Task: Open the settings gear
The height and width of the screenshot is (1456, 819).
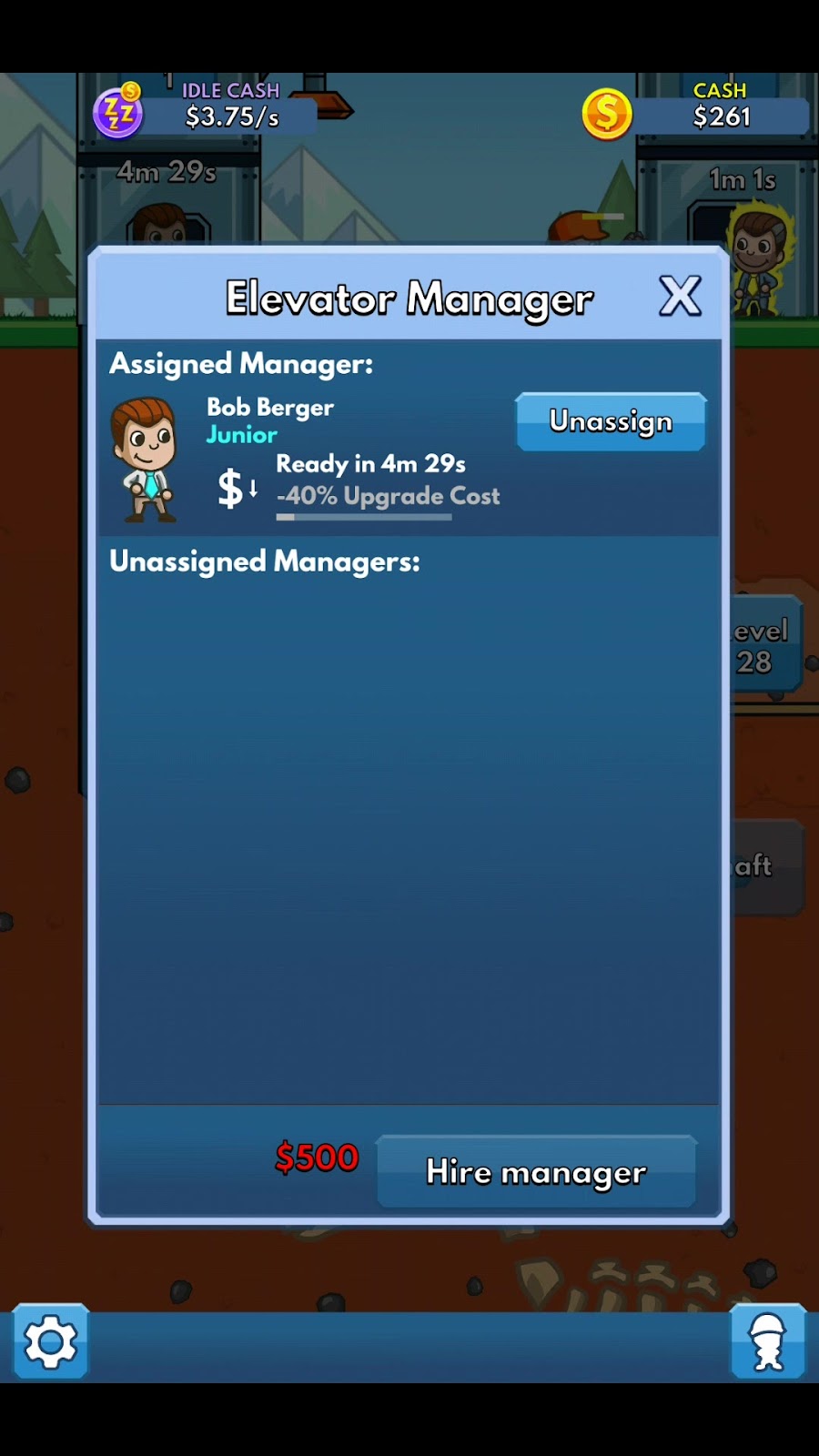Action: 51,1341
